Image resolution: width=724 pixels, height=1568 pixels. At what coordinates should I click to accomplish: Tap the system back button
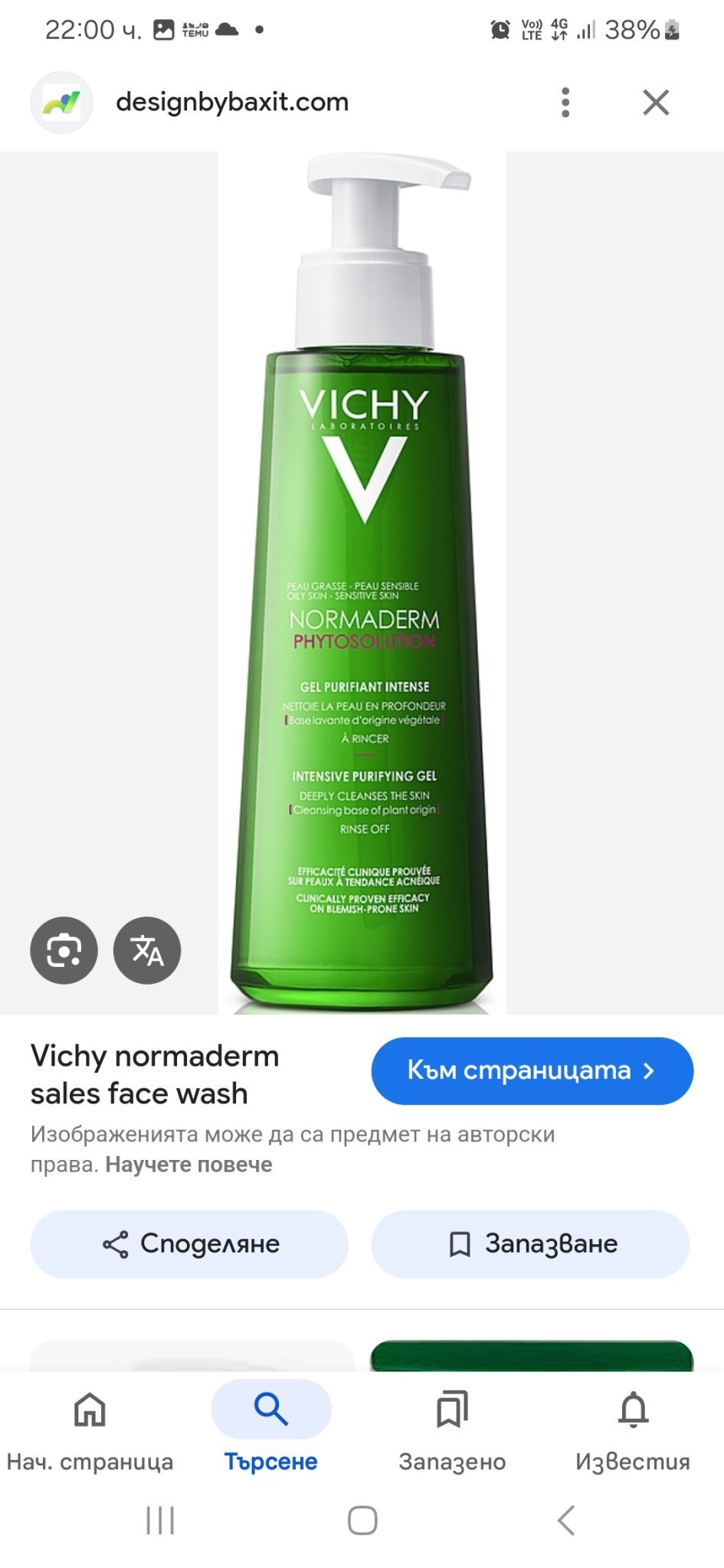click(565, 1521)
